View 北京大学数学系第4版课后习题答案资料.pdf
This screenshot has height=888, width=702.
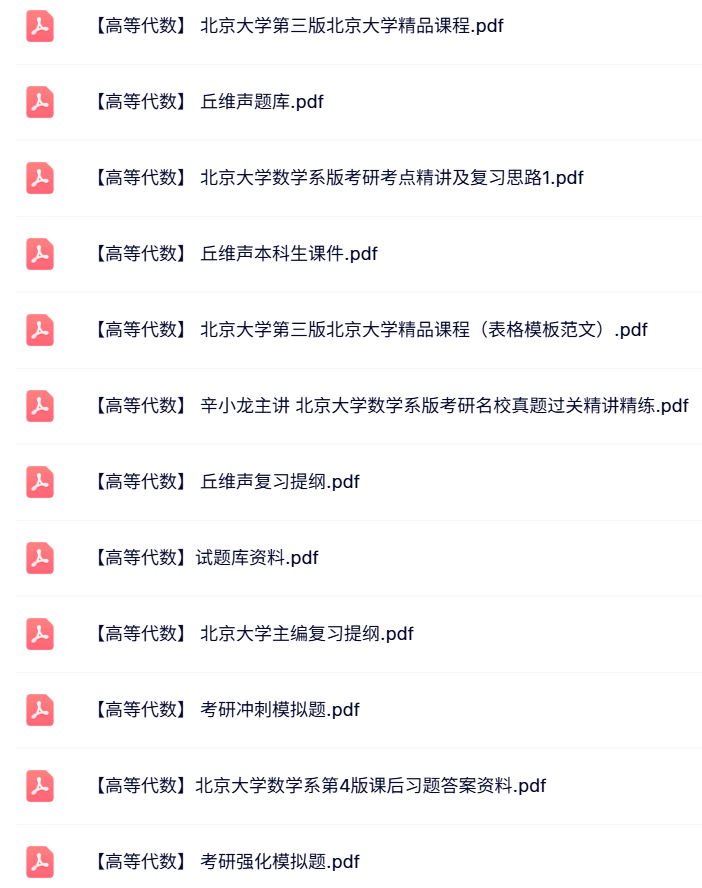(319, 786)
